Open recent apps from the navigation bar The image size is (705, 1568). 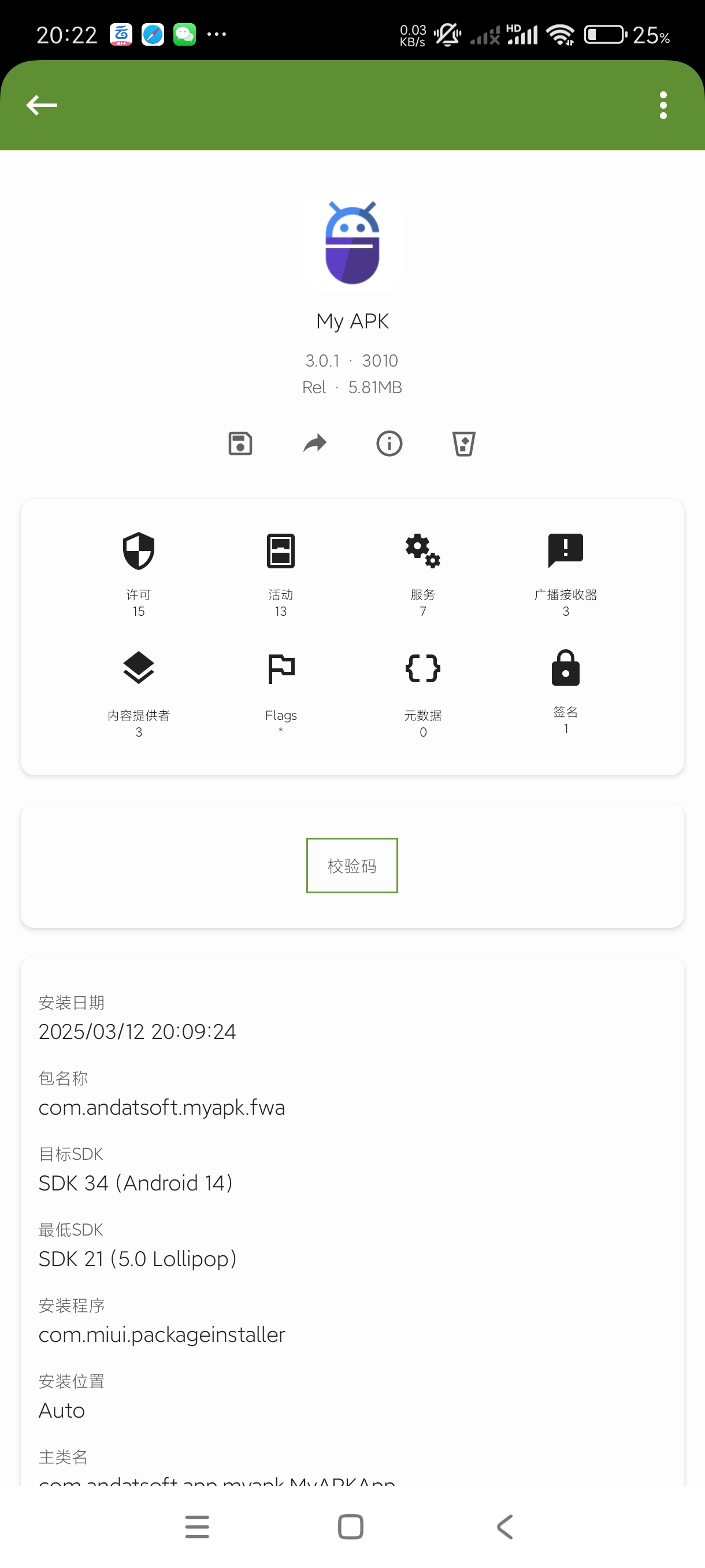[x=197, y=1526]
